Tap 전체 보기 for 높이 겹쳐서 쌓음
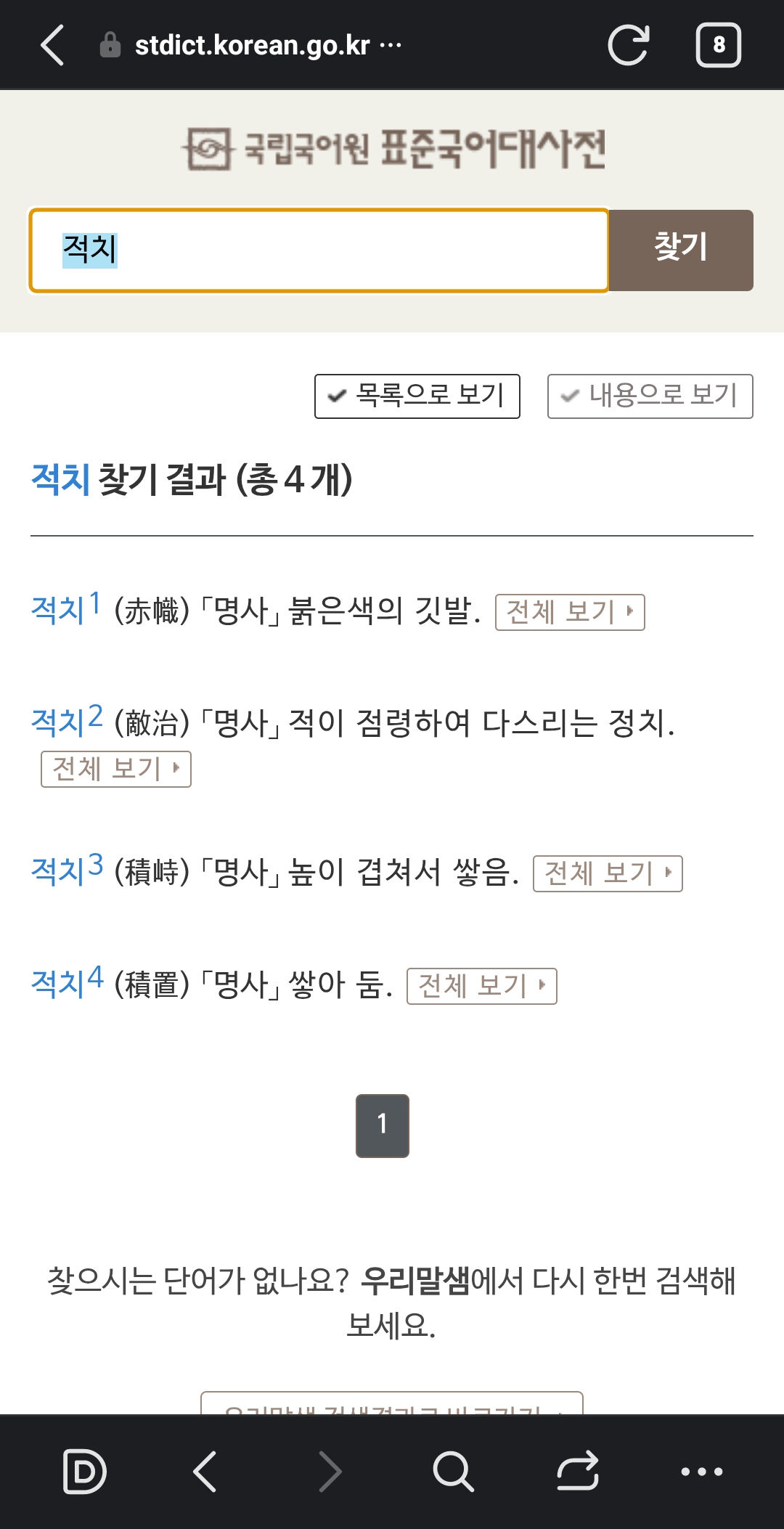Screen dimensions: 784x1529 point(608,873)
